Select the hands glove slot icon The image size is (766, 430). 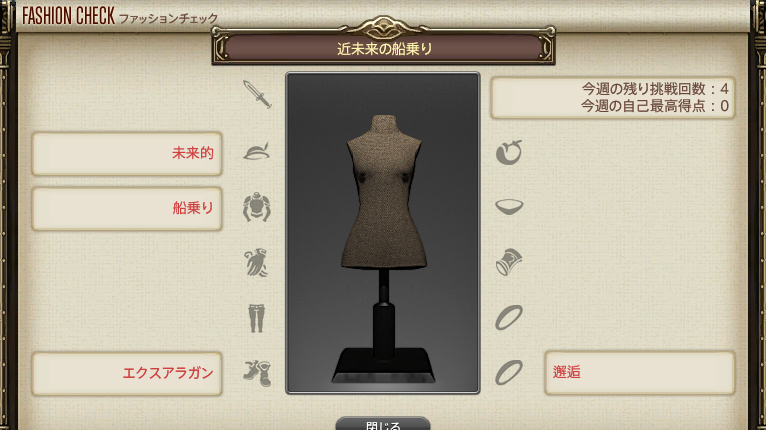(257, 263)
